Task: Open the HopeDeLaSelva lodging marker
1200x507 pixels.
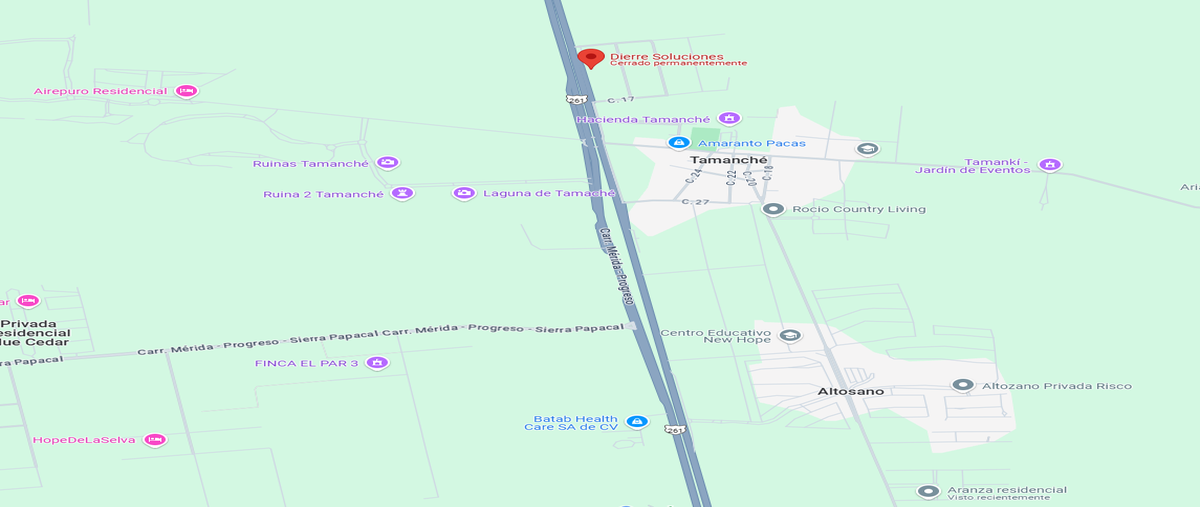Action: 154,439
